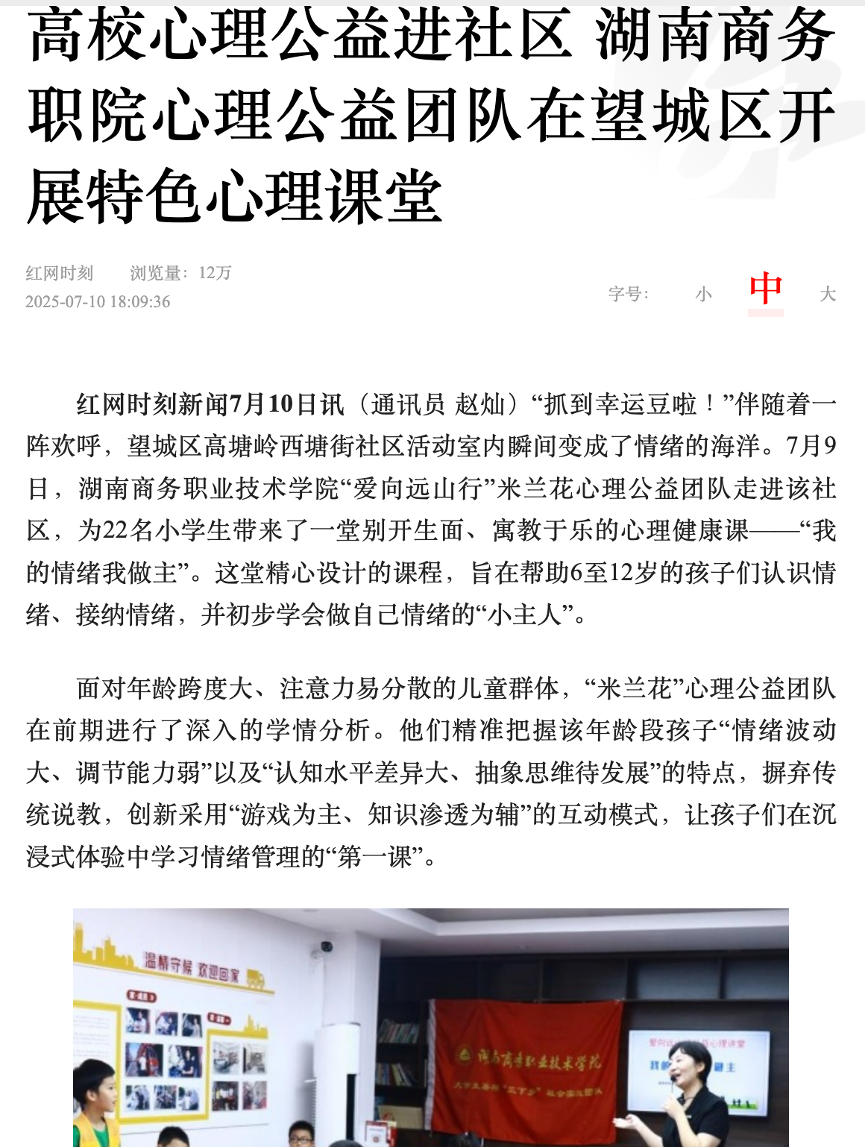Select medium font size (中)
This screenshot has width=866, height=1147.
(x=766, y=290)
